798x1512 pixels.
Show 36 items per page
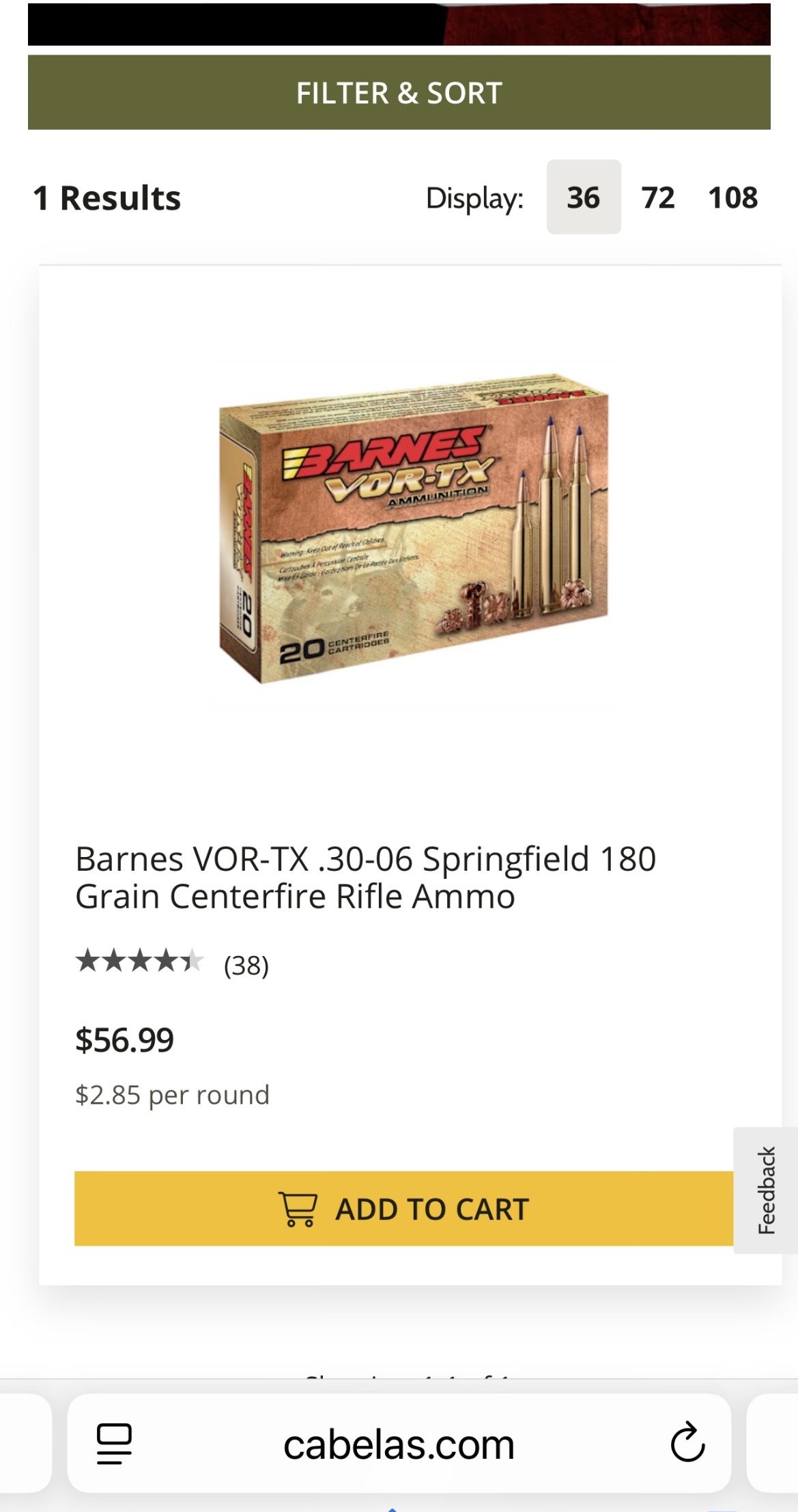click(x=583, y=197)
